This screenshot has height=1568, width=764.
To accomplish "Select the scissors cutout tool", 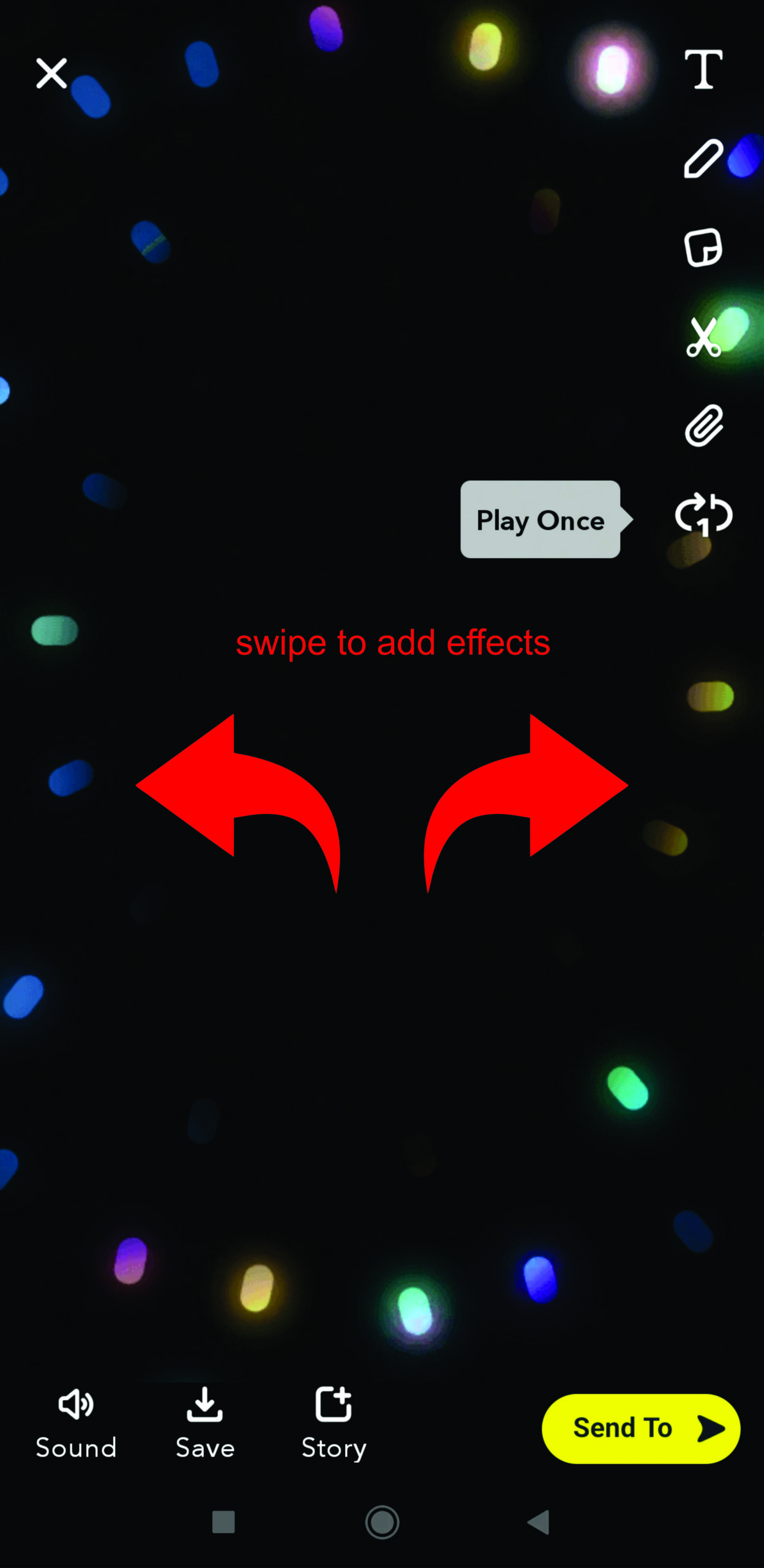I will coord(703,337).
